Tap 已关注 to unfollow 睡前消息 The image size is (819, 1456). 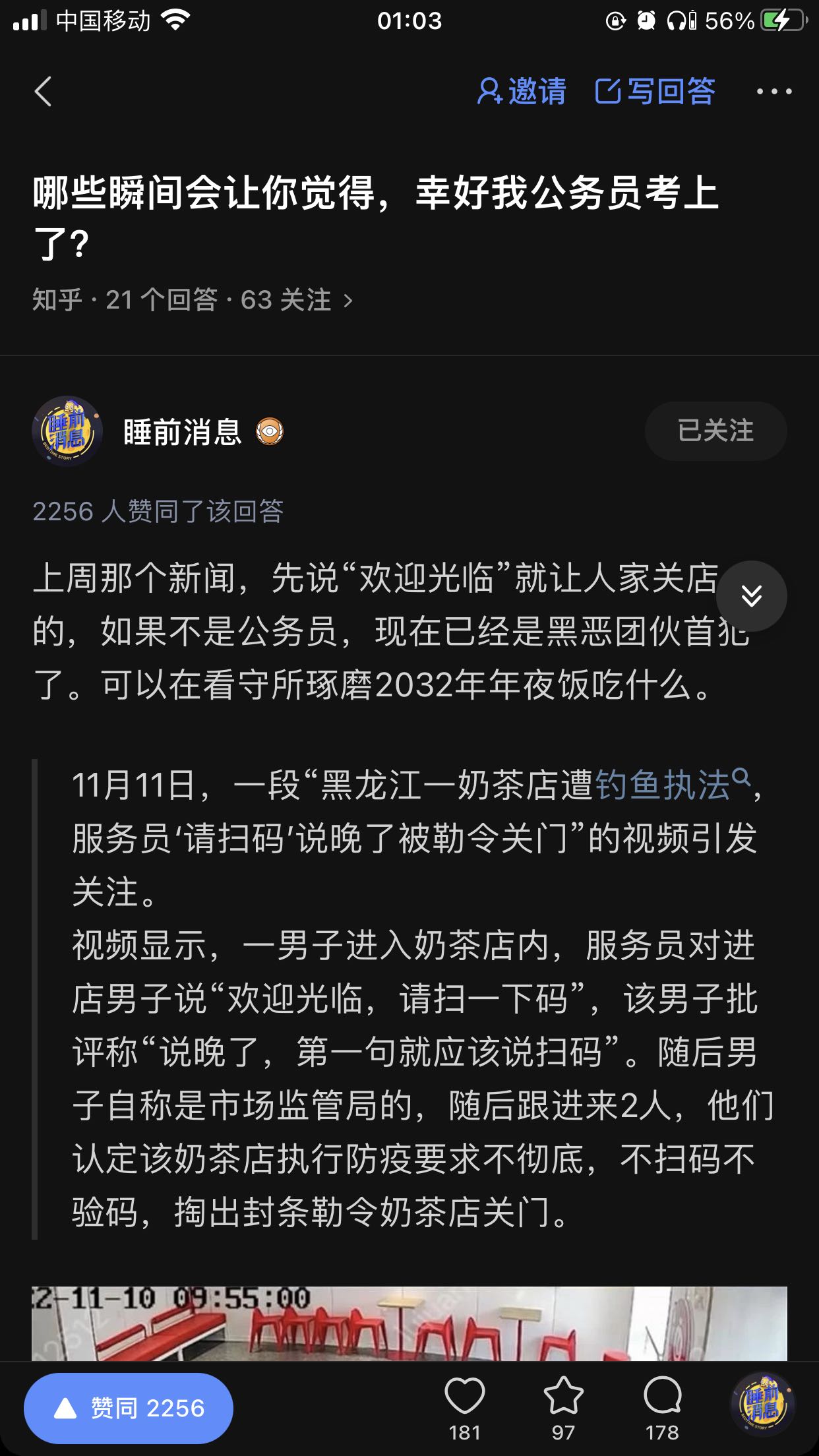715,431
